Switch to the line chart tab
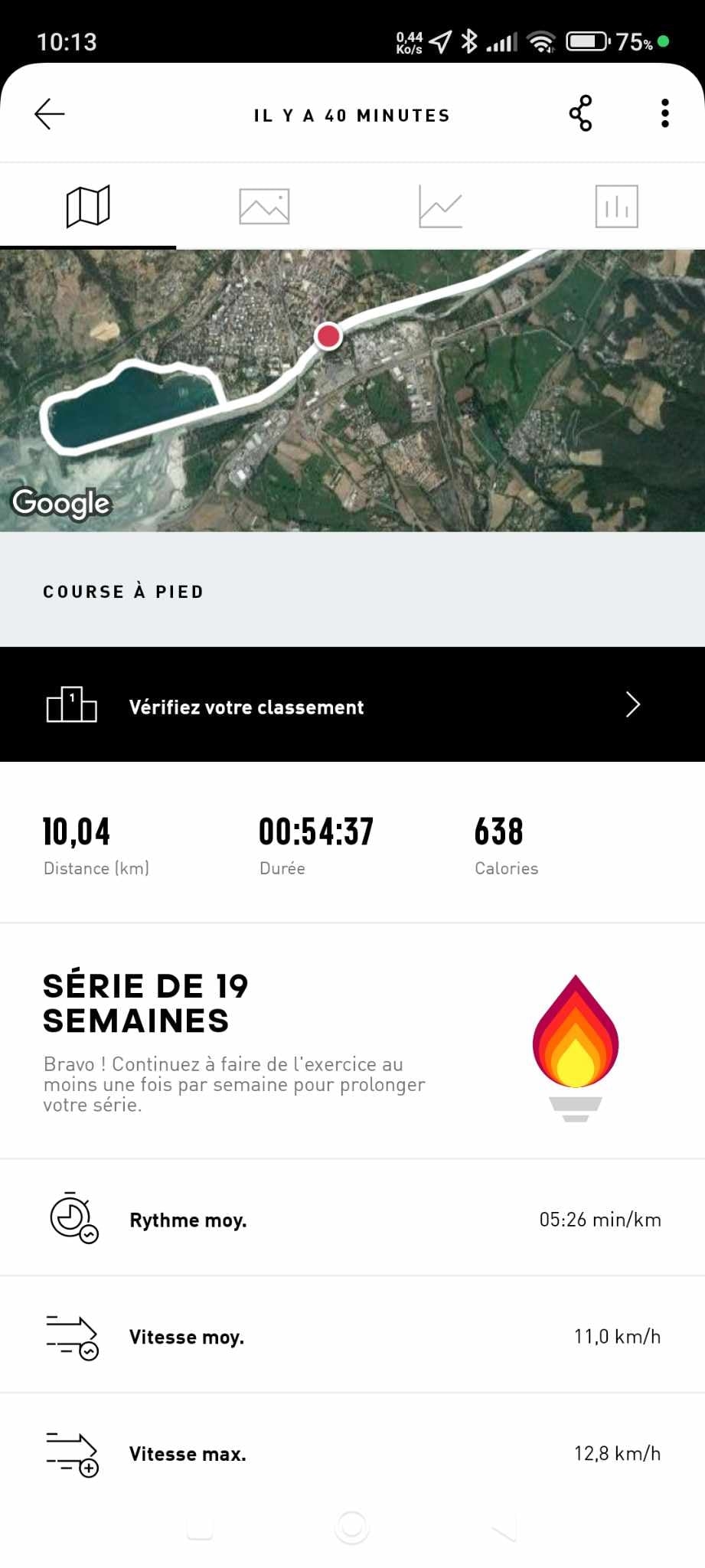Viewport: 705px width, 1568px height. (440, 207)
